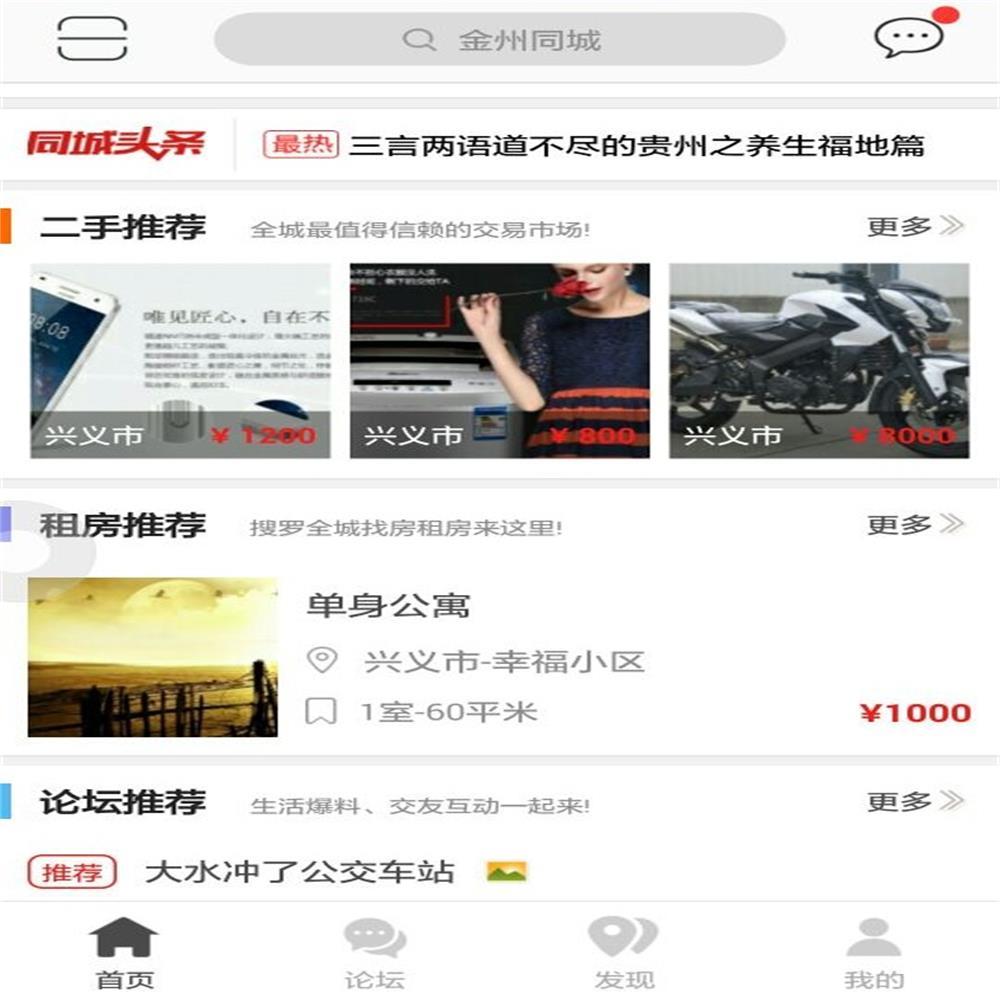1000x1000 pixels.
Task: Open the ¥1200 phone listing
Action: point(180,360)
